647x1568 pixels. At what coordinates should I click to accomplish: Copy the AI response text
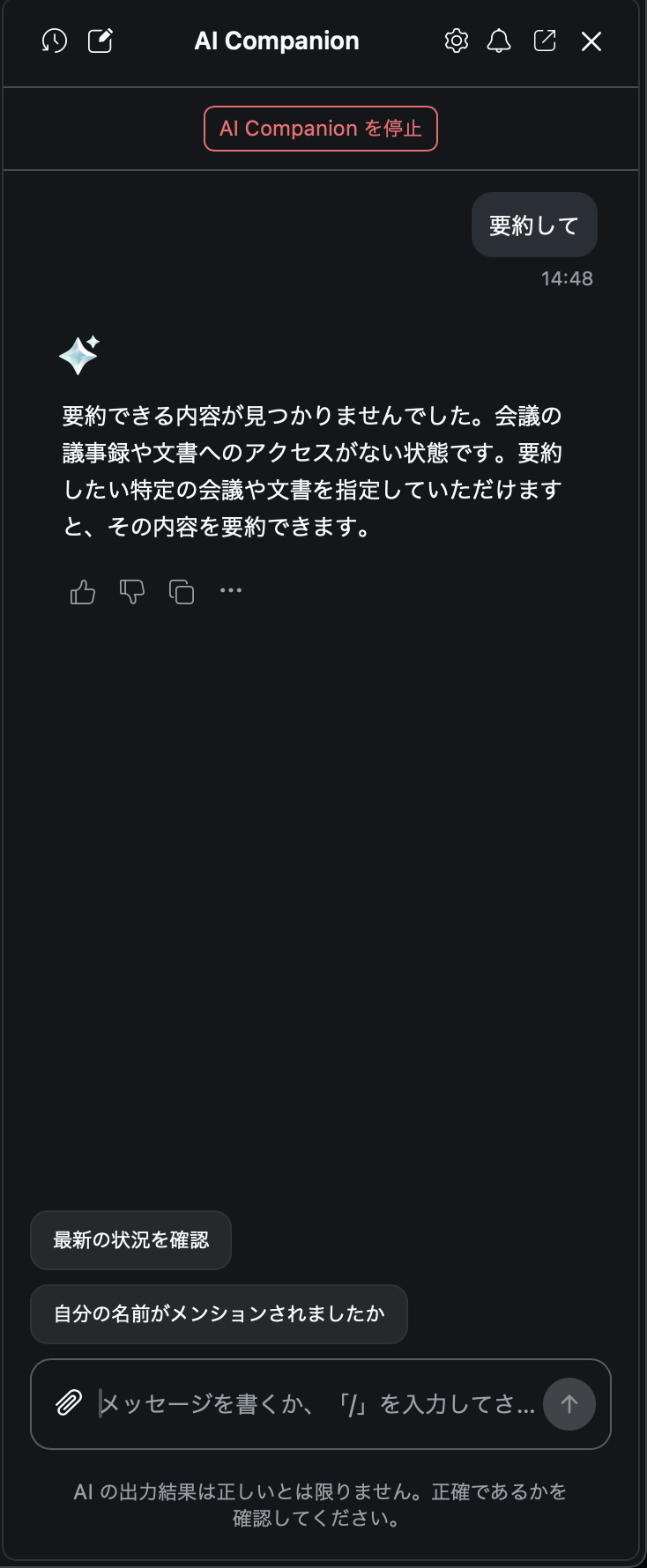click(x=182, y=592)
